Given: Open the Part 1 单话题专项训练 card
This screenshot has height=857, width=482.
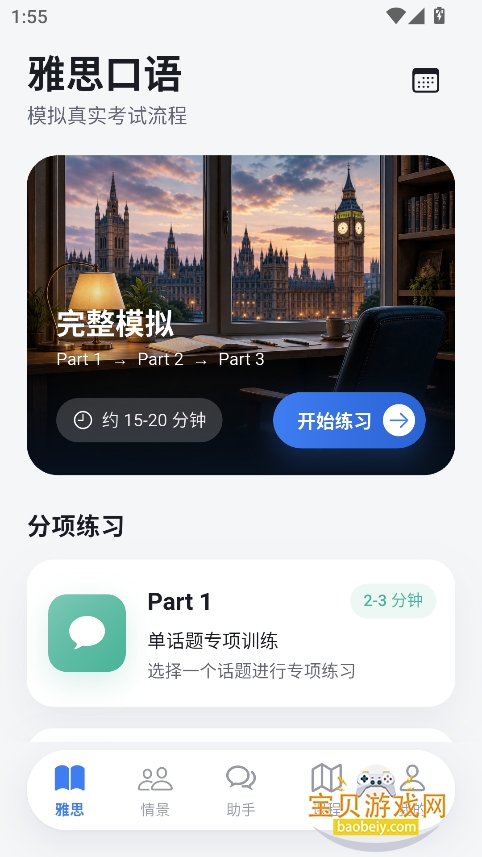Looking at the screenshot, I should 241,633.
